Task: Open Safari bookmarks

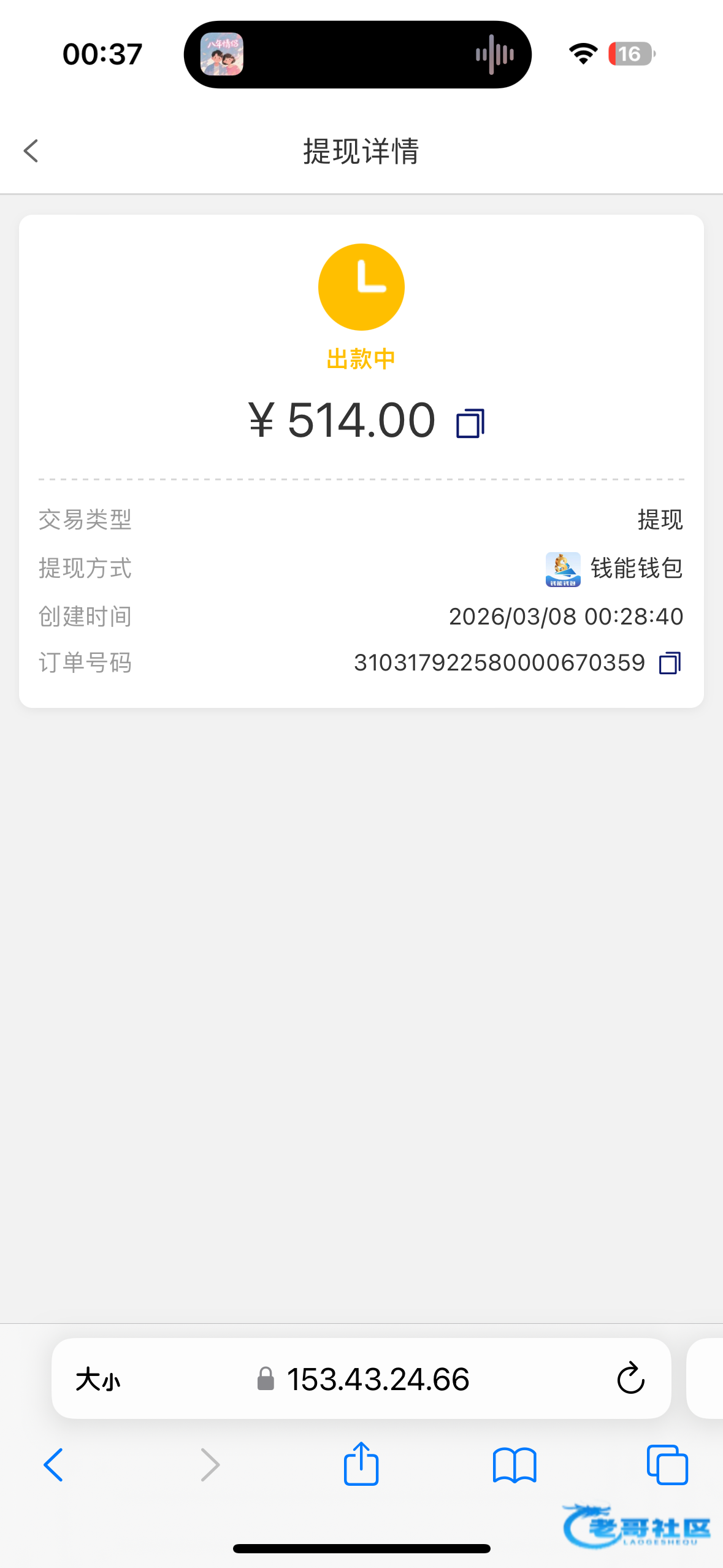Action: [515, 1465]
